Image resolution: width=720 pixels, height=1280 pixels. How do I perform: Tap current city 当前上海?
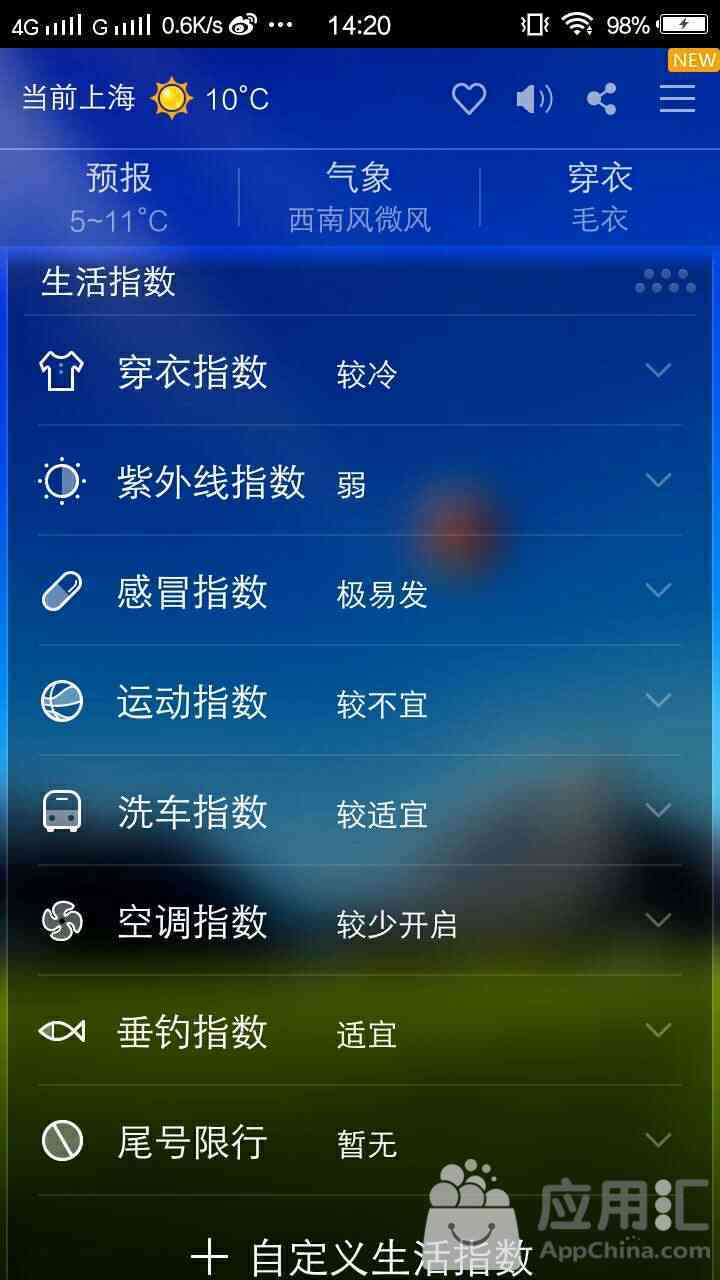[78, 98]
